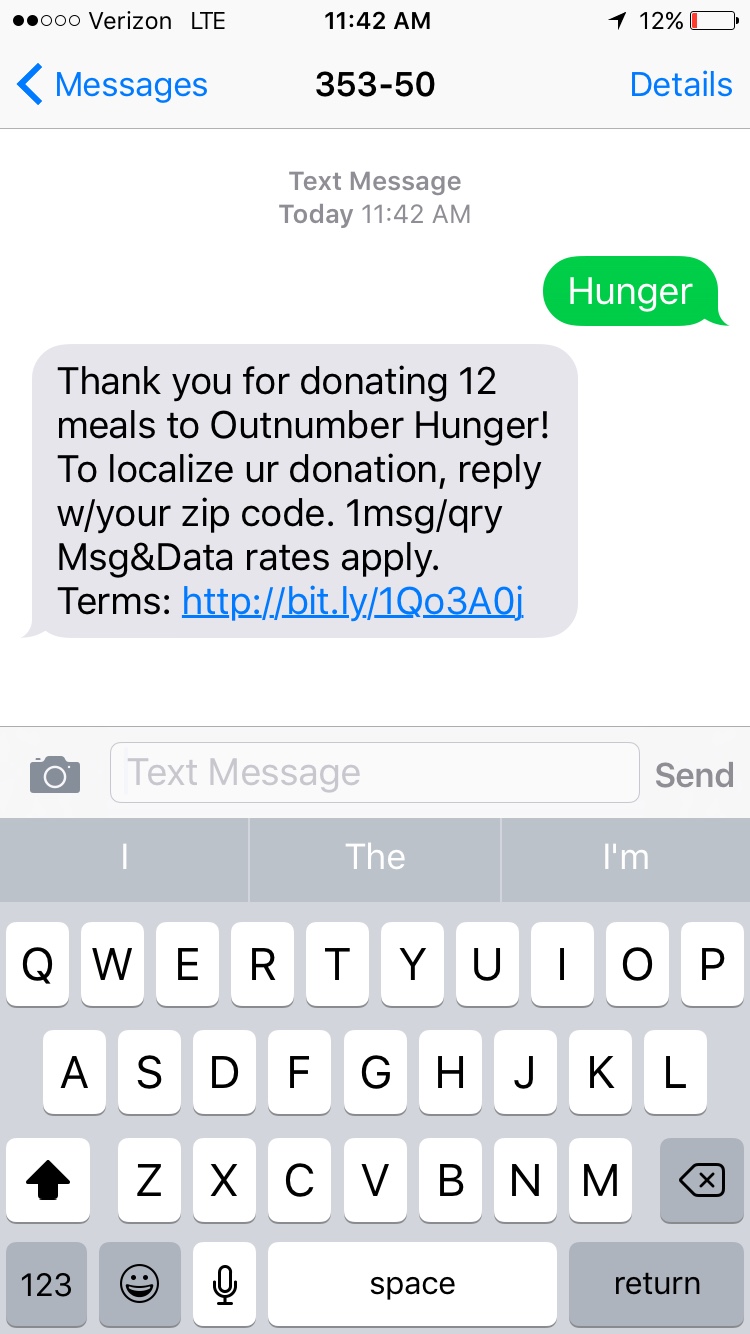
Task: Tap the return key
Action: click(x=657, y=1284)
